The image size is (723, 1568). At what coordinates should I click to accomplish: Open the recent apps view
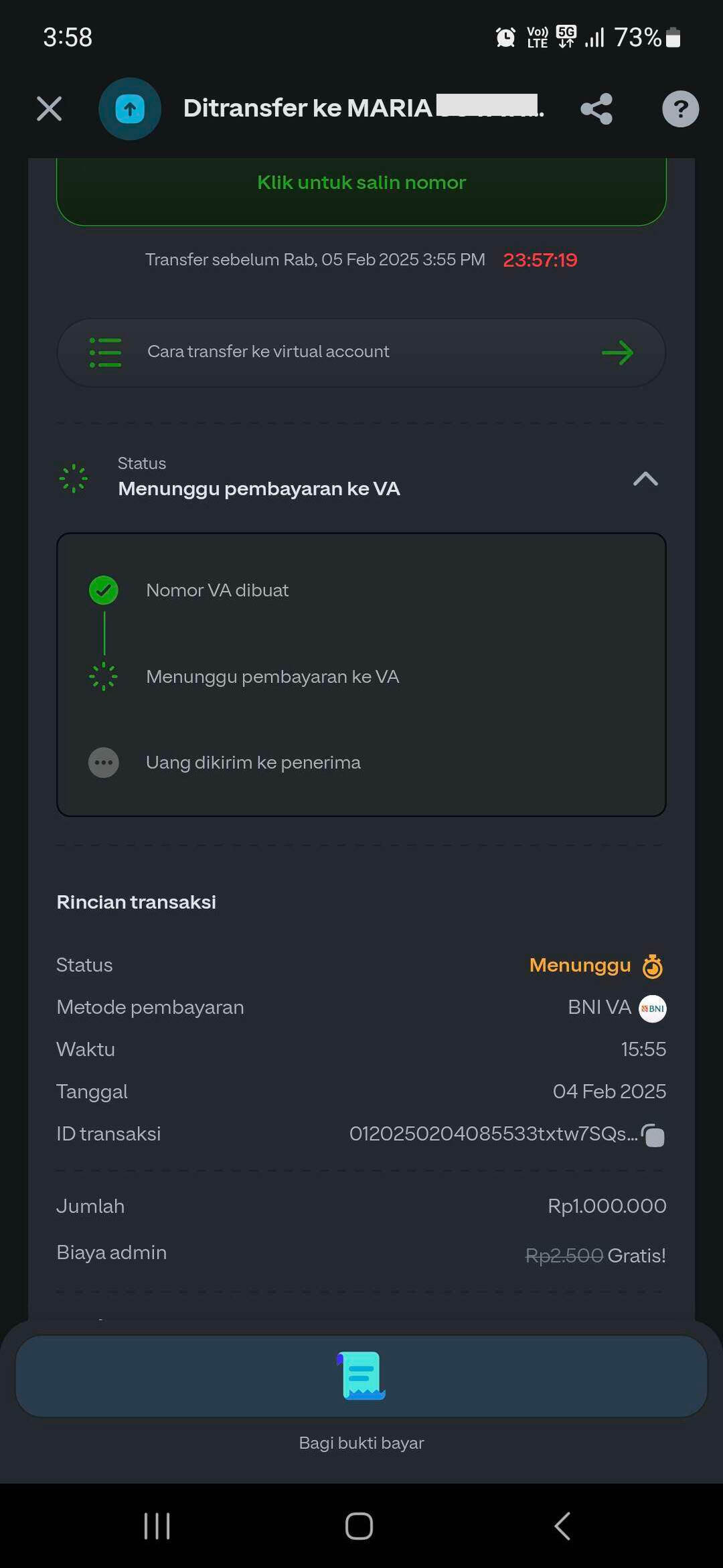(x=157, y=1526)
